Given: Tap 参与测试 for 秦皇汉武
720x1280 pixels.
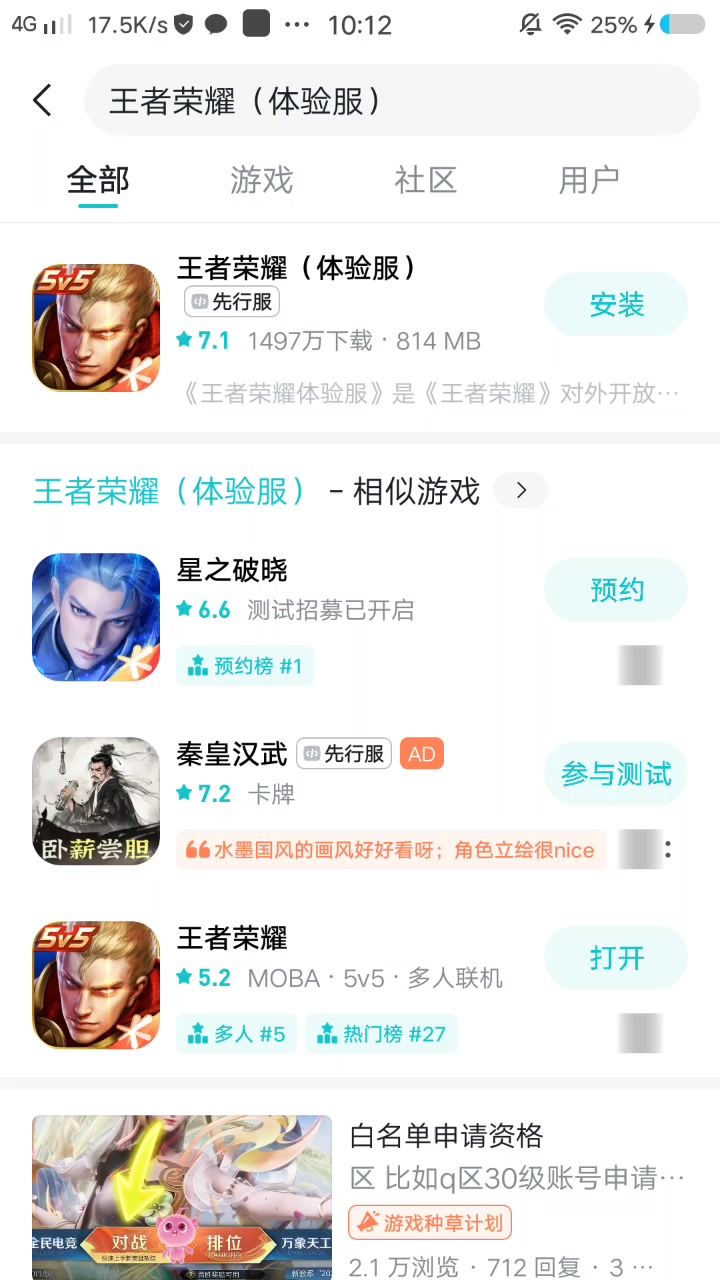Looking at the screenshot, I should point(616,774).
